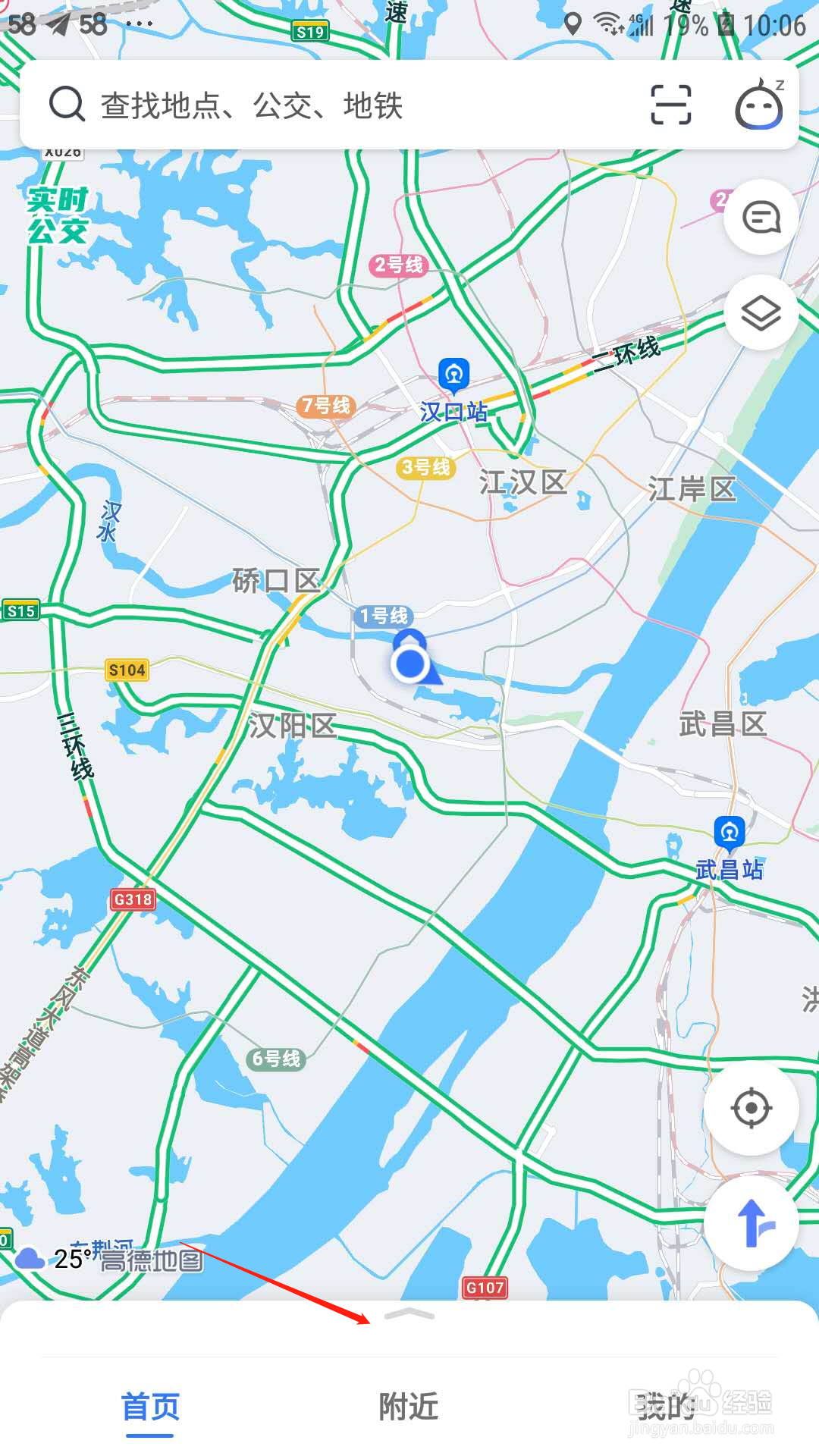Open the QR code scan icon
This screenshot has width=819, height=1456.
670,105
